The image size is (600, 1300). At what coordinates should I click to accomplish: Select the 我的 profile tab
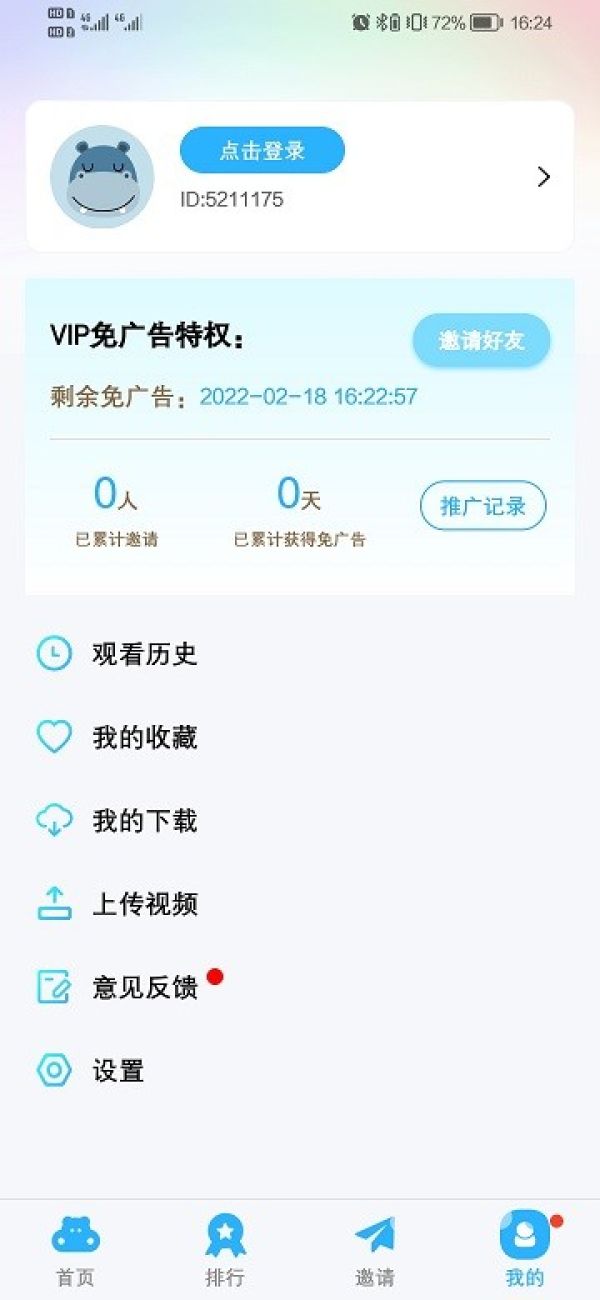tap(525, 1250)
